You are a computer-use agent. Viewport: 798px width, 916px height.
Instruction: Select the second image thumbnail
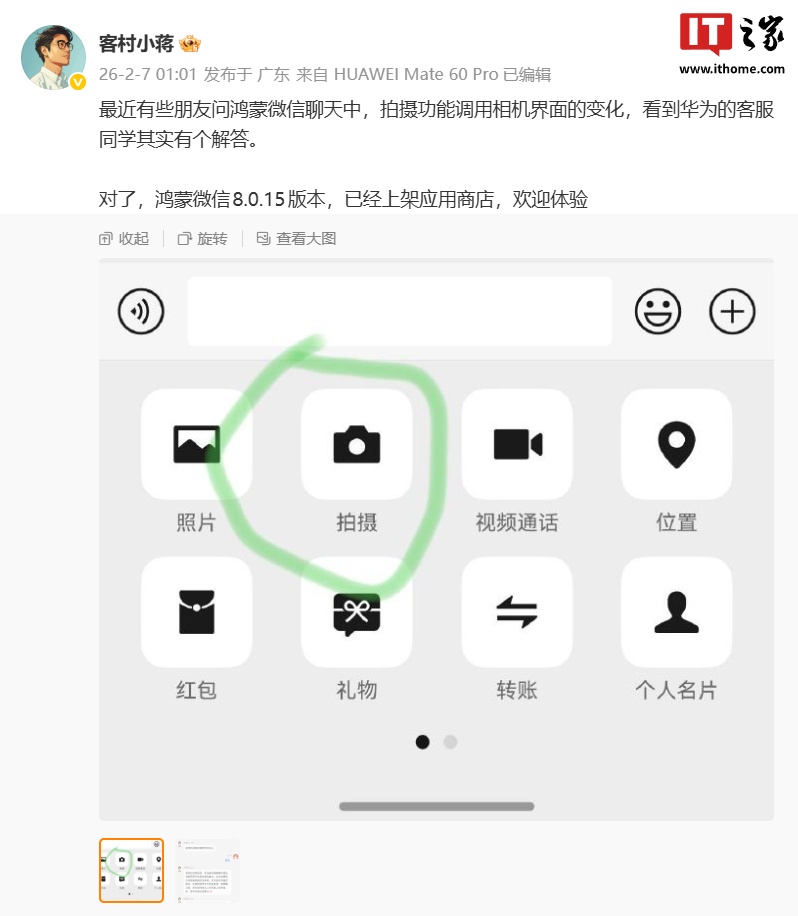(207, 870)
